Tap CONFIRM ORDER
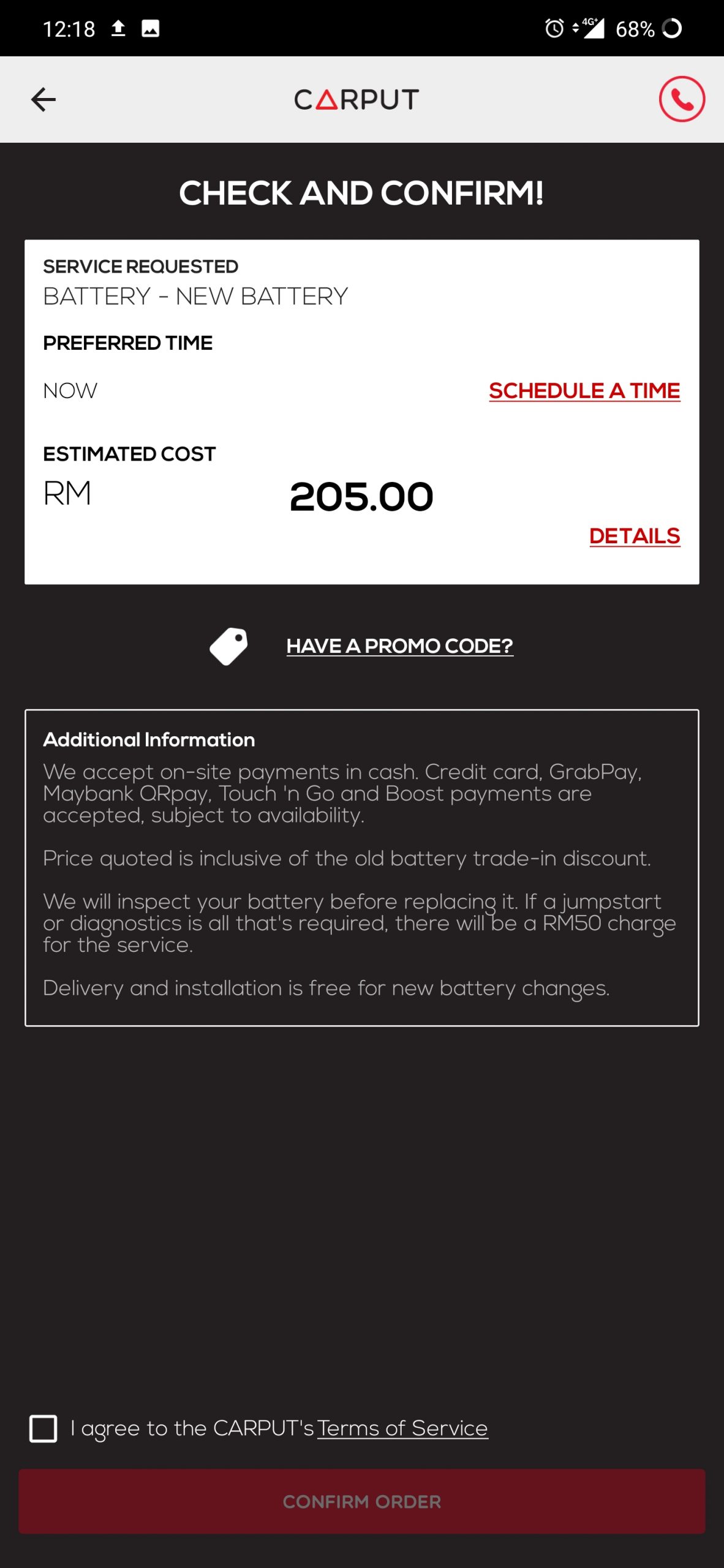 [x=361, y=1501]
